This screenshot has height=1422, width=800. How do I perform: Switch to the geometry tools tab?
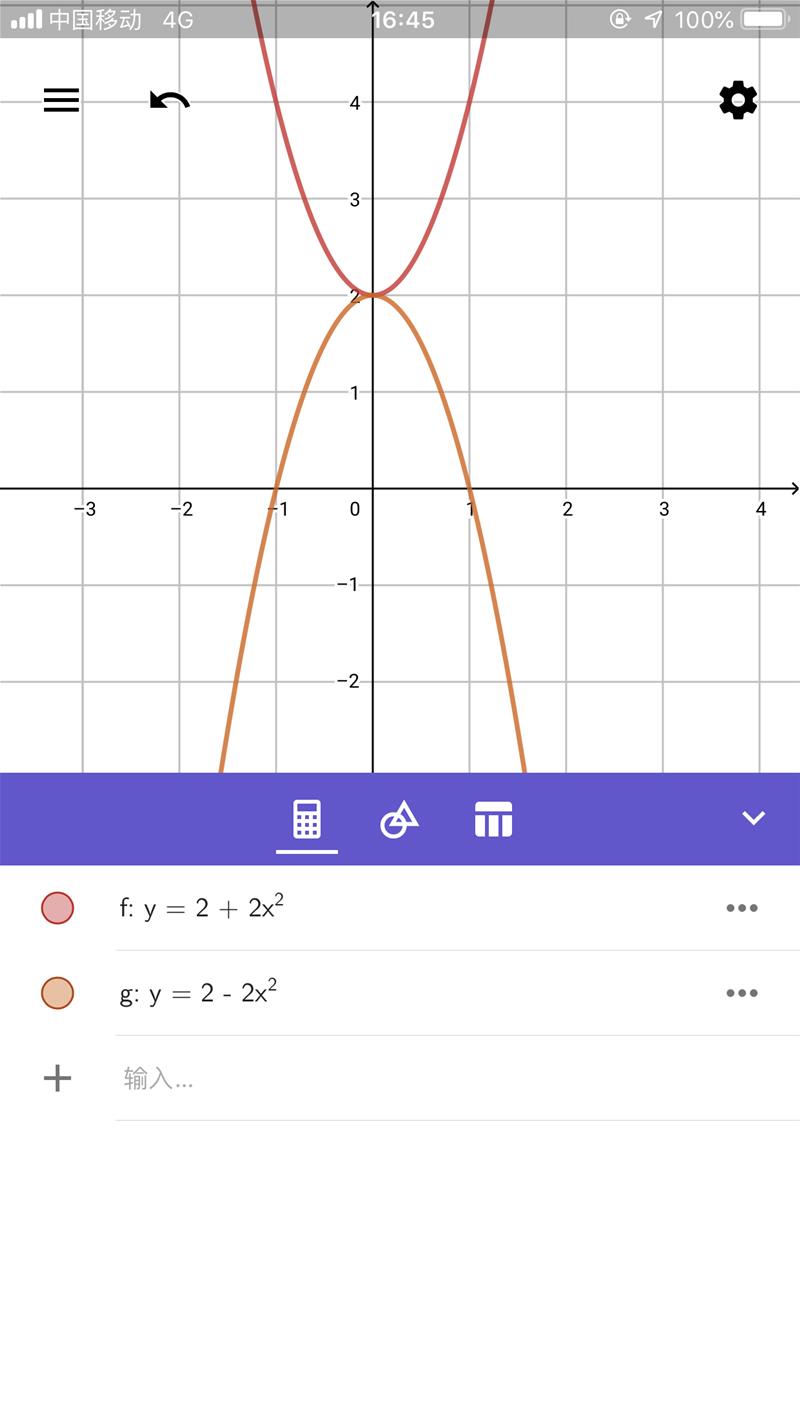tap(399, 819)
